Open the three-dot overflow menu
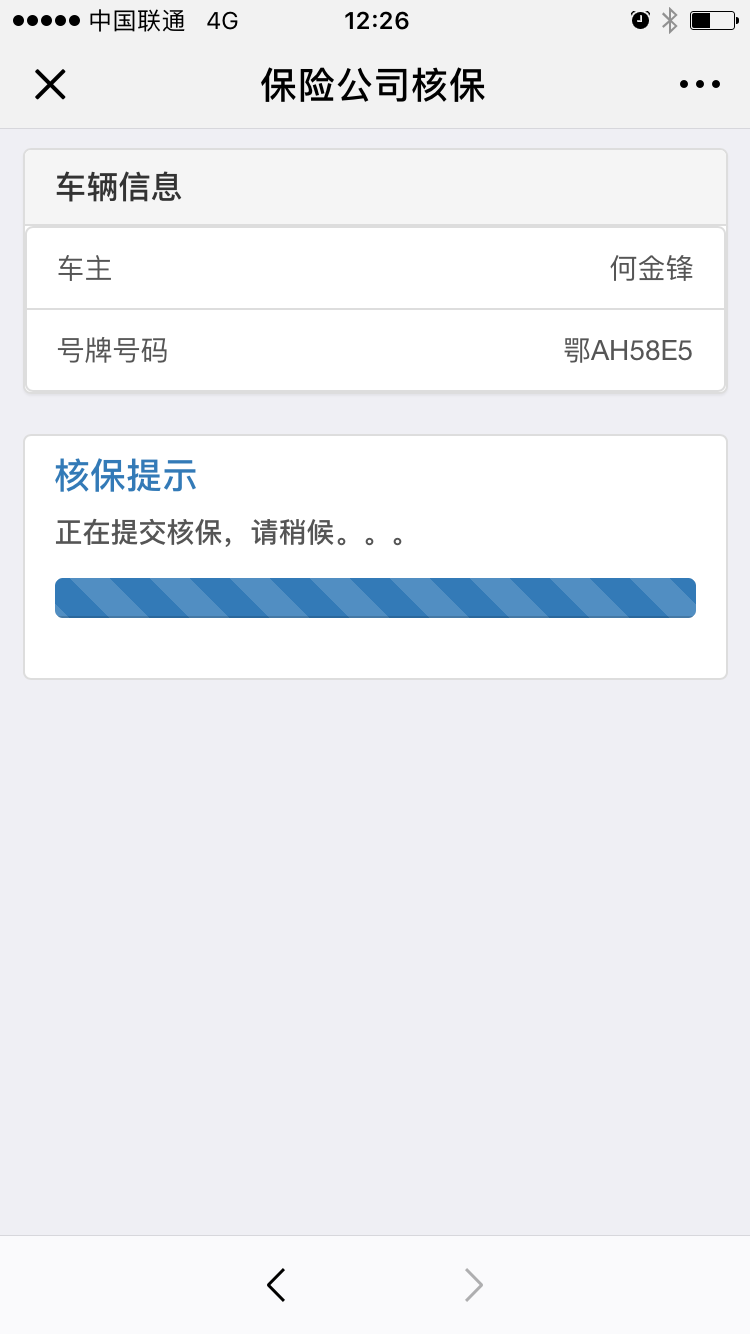This screenshot has width=750, height=1334. [699, 85]
